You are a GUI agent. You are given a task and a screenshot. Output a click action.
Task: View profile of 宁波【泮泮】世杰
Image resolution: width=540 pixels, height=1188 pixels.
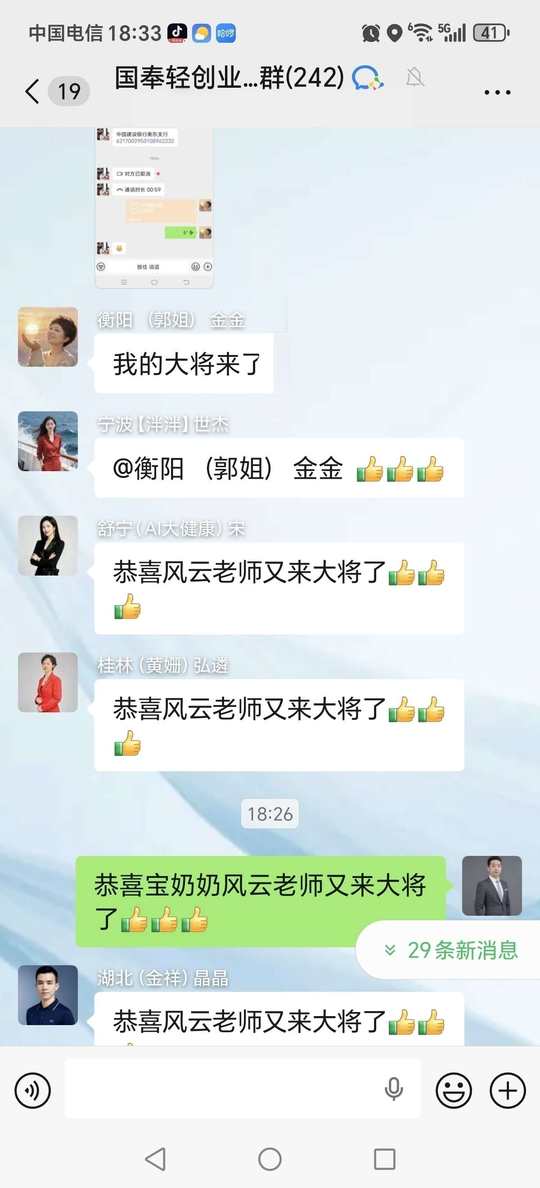pyautogui.click(x=48, y=441)
